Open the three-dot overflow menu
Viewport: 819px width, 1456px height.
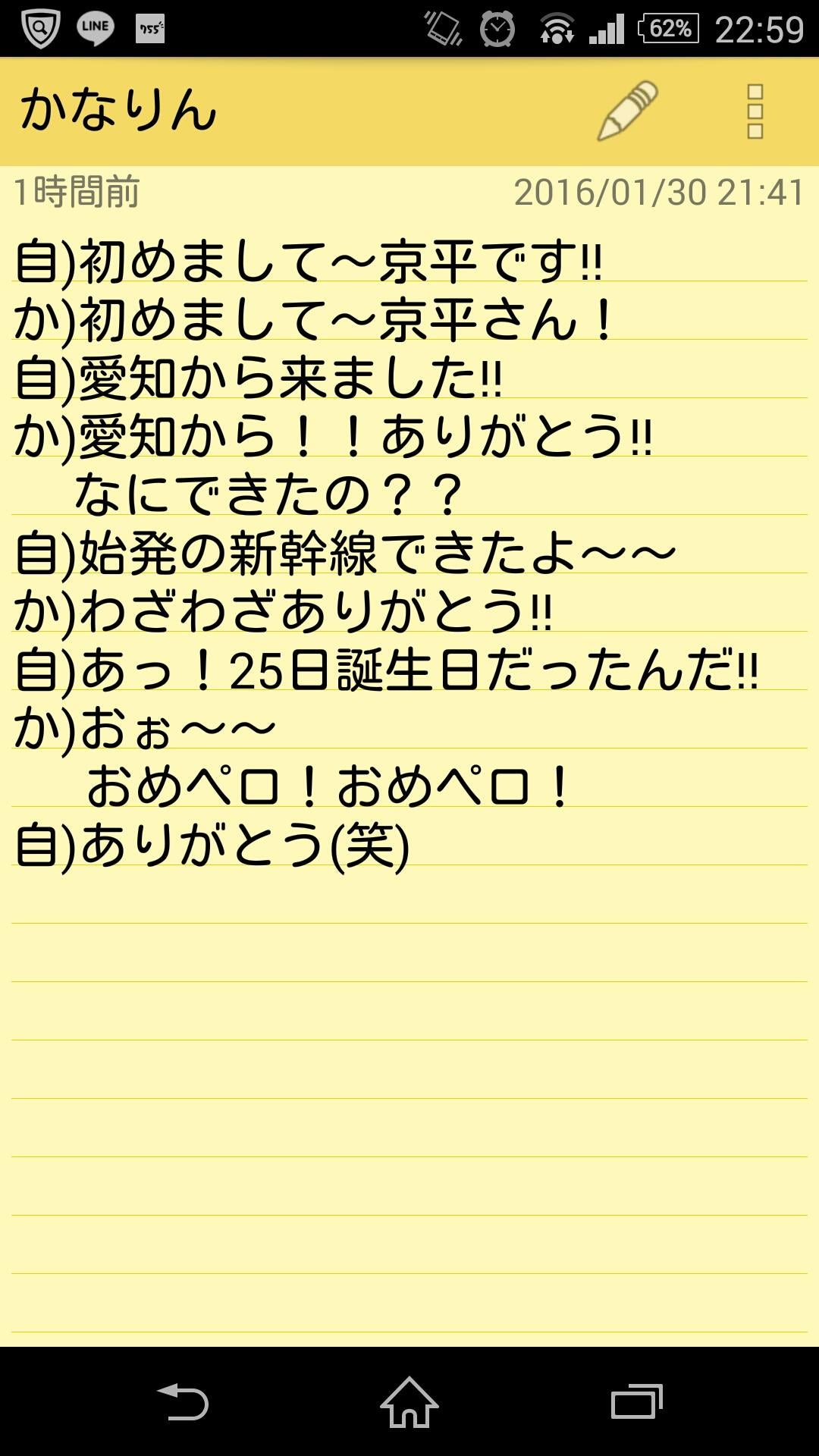(x=754, y=111)
